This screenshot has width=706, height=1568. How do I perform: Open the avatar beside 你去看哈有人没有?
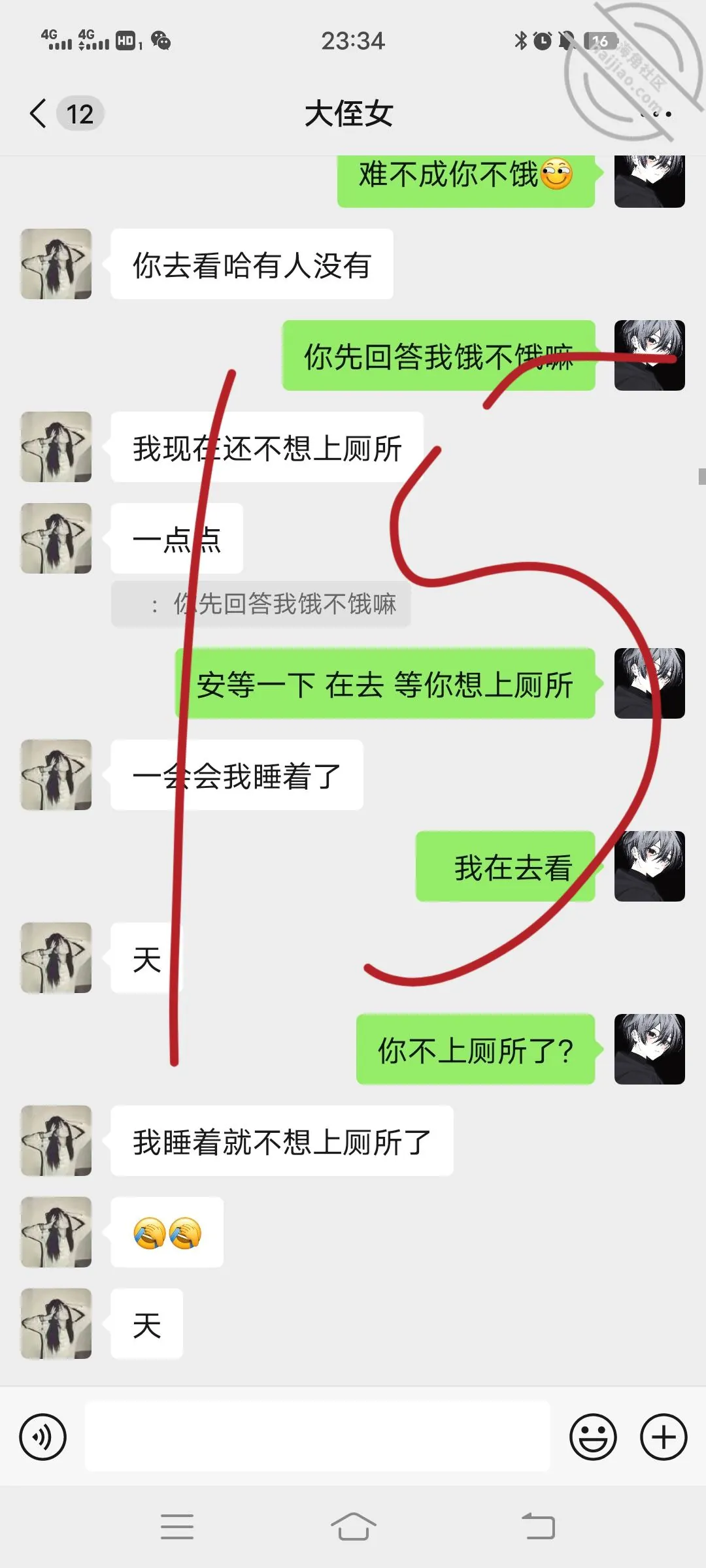click(56, 264)
